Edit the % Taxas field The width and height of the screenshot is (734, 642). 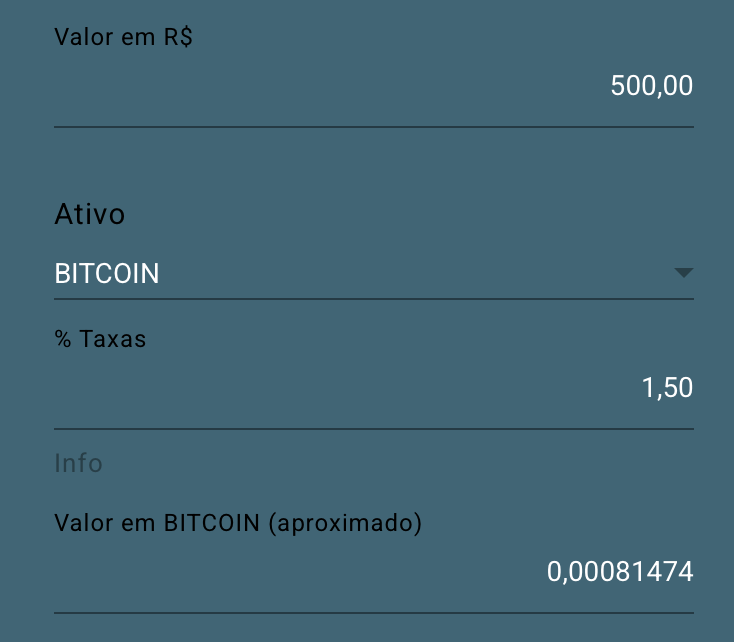[x=373, y=388]
